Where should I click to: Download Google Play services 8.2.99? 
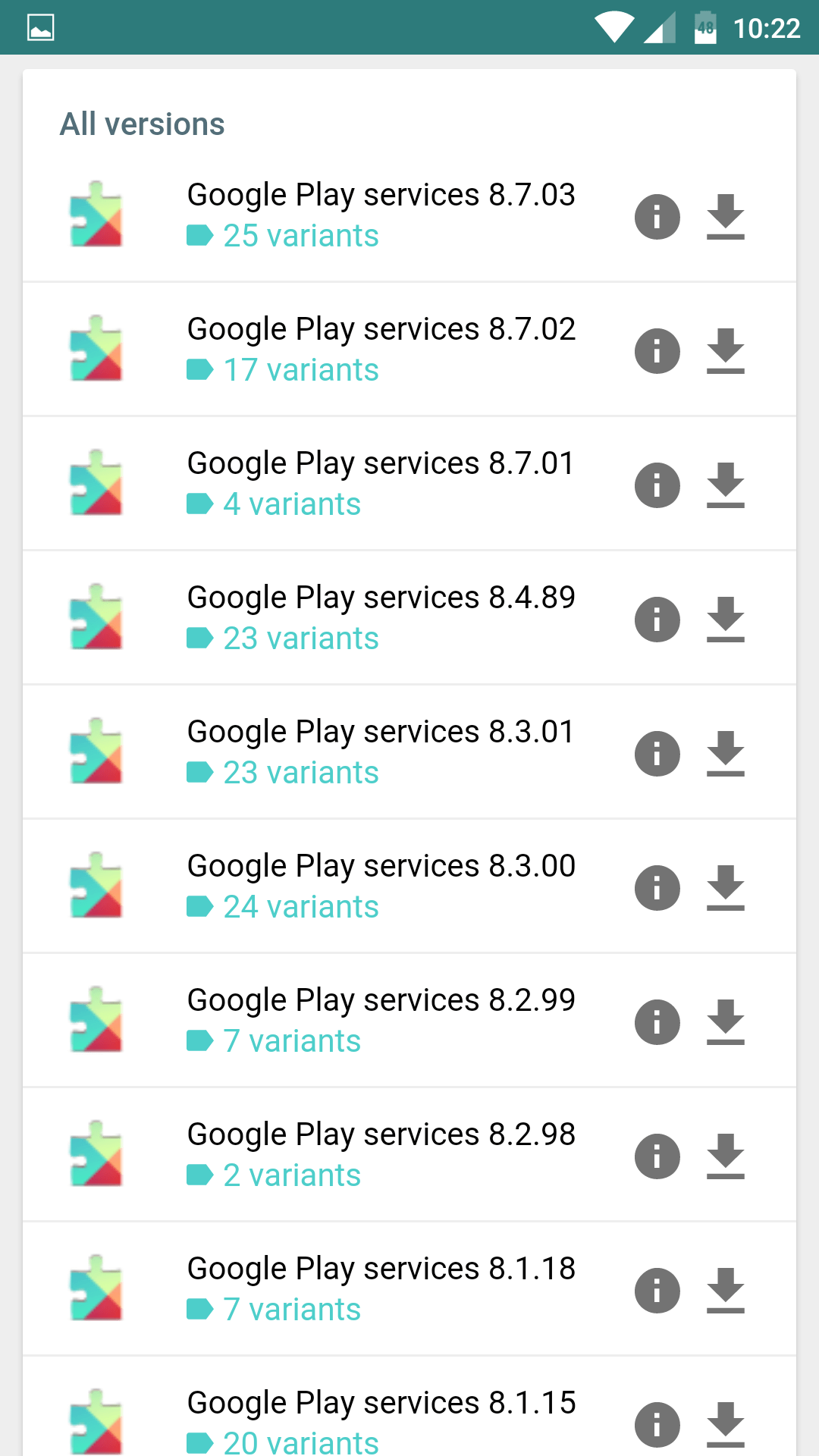click(x=725, y=1022)
